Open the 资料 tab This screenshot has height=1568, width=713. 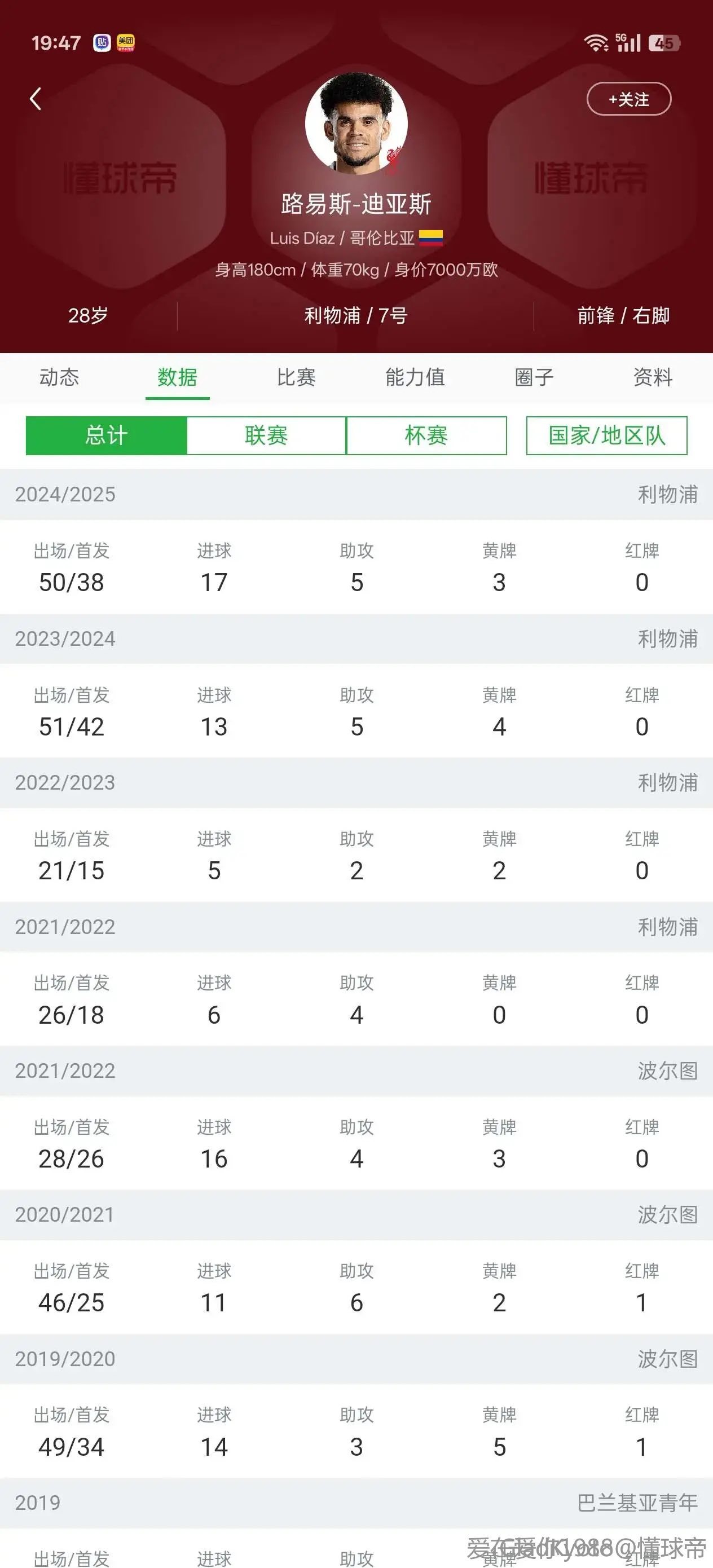[x=653, y=377]
